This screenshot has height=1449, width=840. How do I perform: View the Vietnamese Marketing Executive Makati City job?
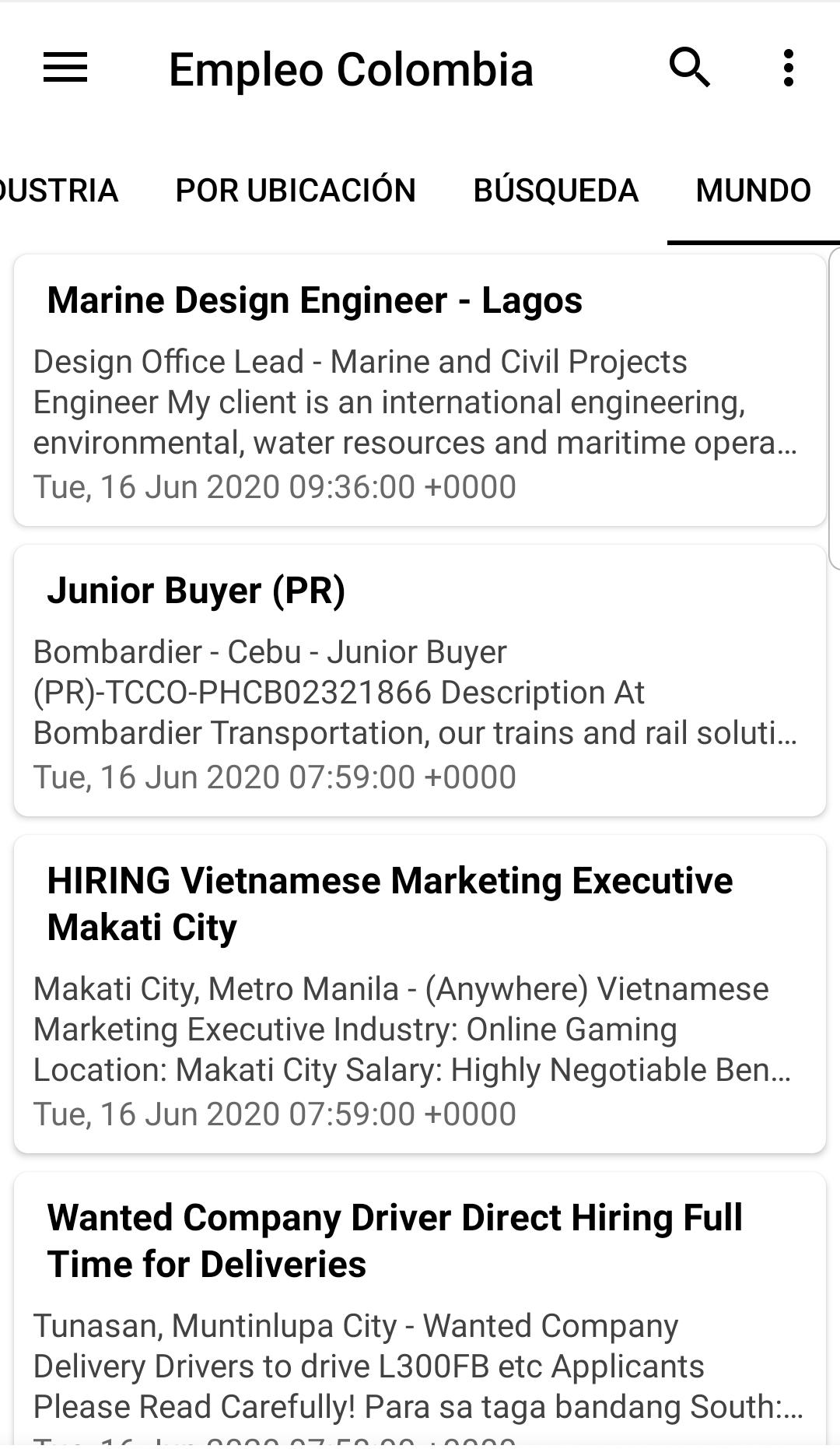pos(420,995)
